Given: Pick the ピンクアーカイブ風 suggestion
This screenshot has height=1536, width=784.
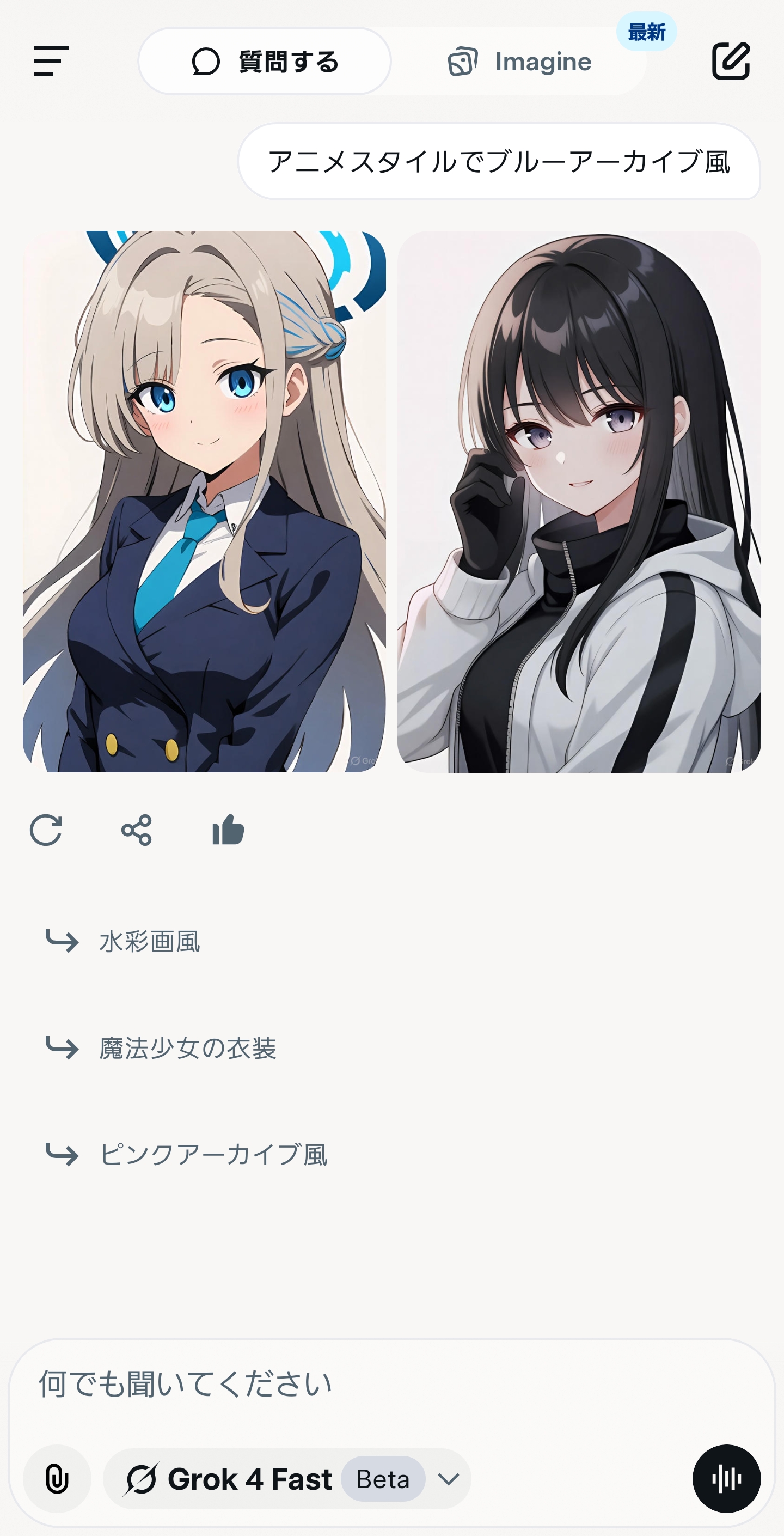Looking at the screenshot, I should 213,1154.
